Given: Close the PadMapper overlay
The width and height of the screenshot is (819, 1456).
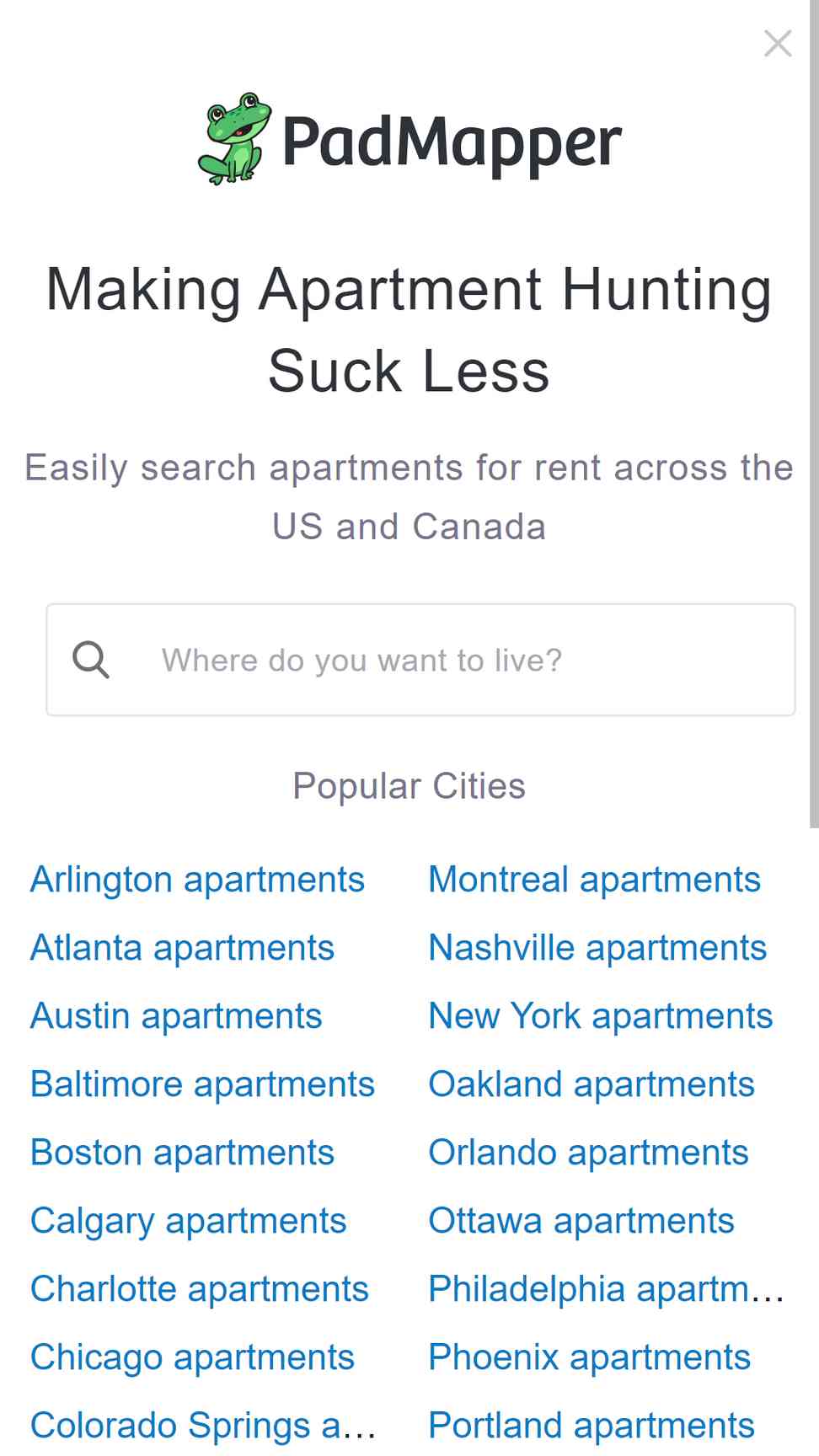Looking at the screenshot, I should click(778, 43).
